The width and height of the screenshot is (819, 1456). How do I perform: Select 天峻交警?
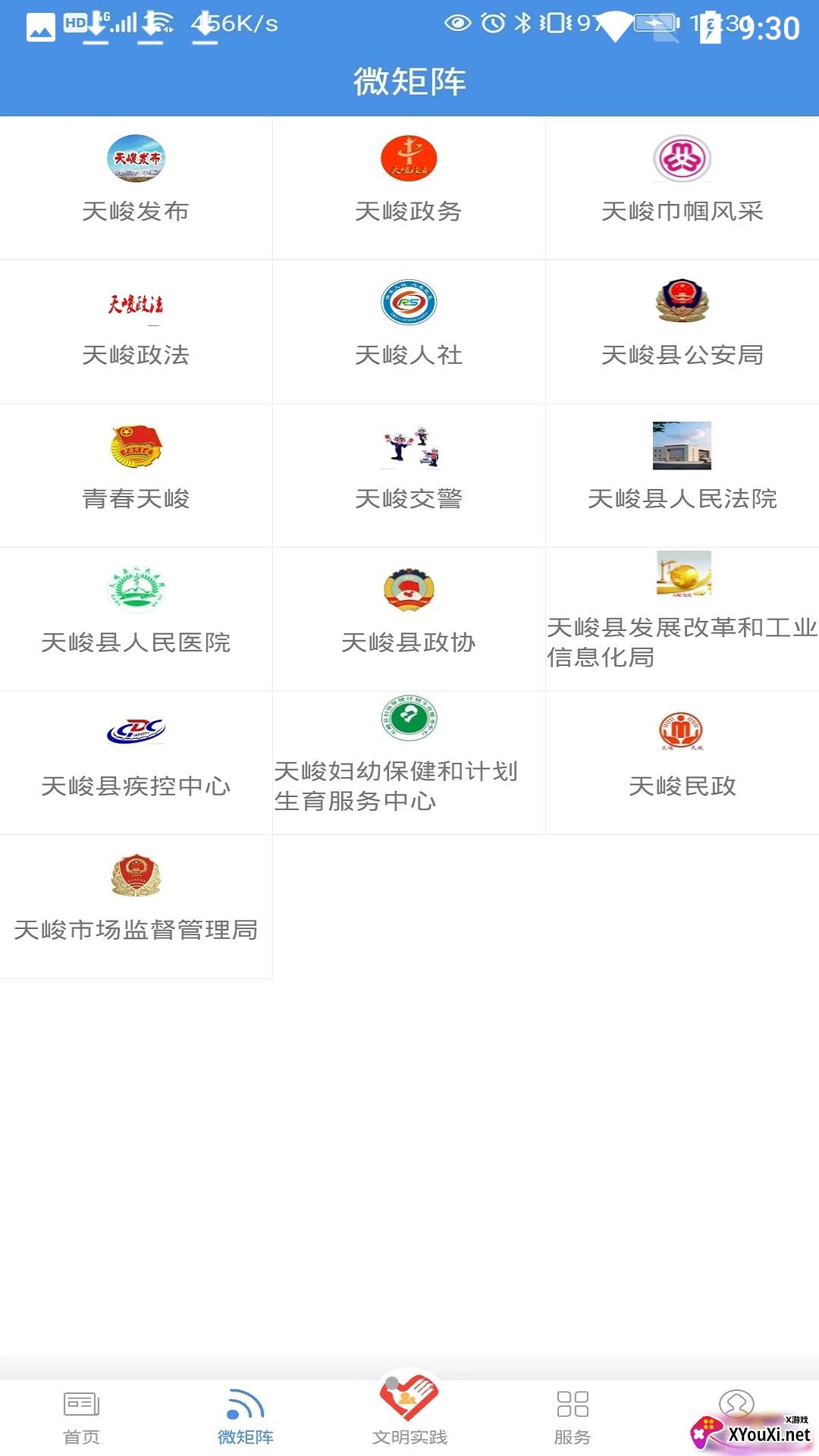point(409,475)
